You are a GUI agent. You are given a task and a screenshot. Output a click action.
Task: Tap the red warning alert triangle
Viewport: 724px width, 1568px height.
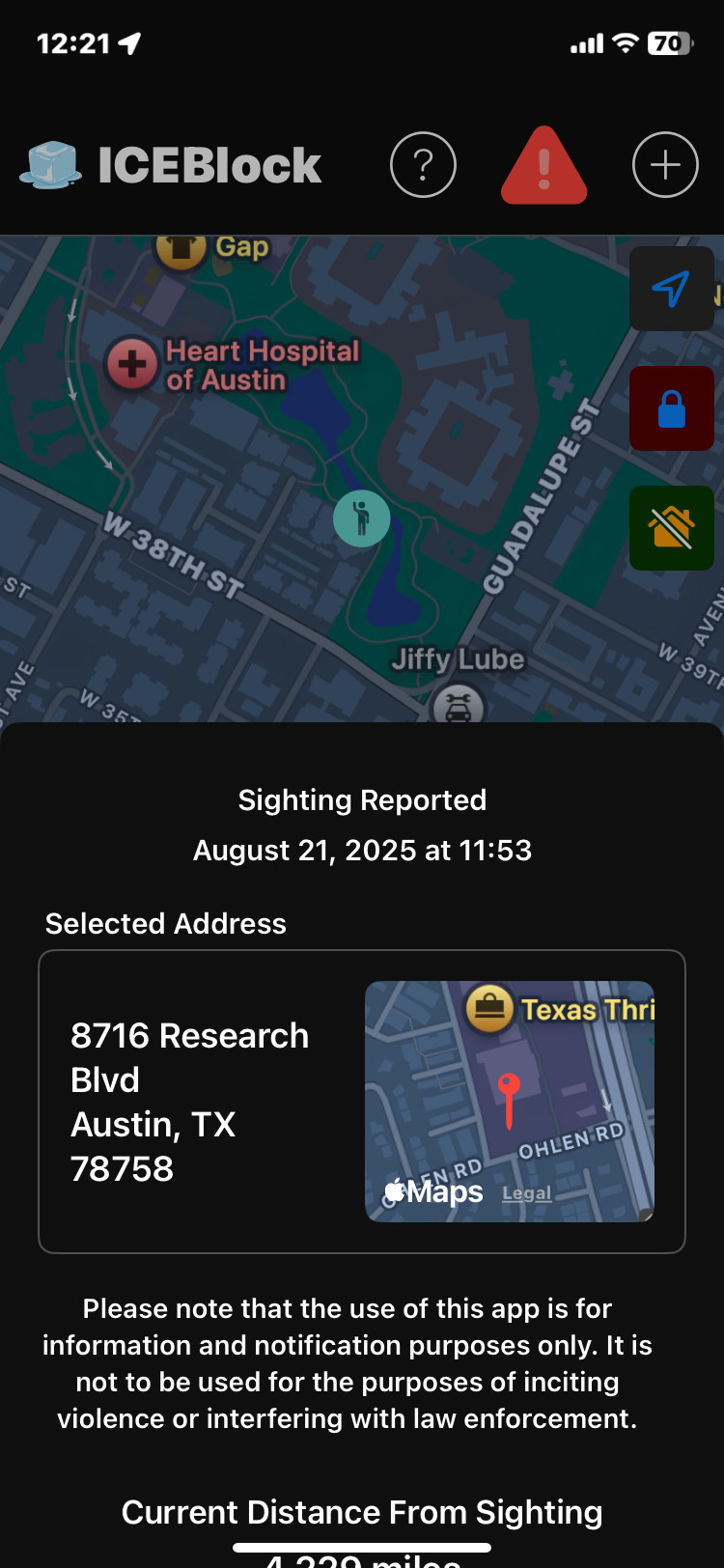[543, 165]
